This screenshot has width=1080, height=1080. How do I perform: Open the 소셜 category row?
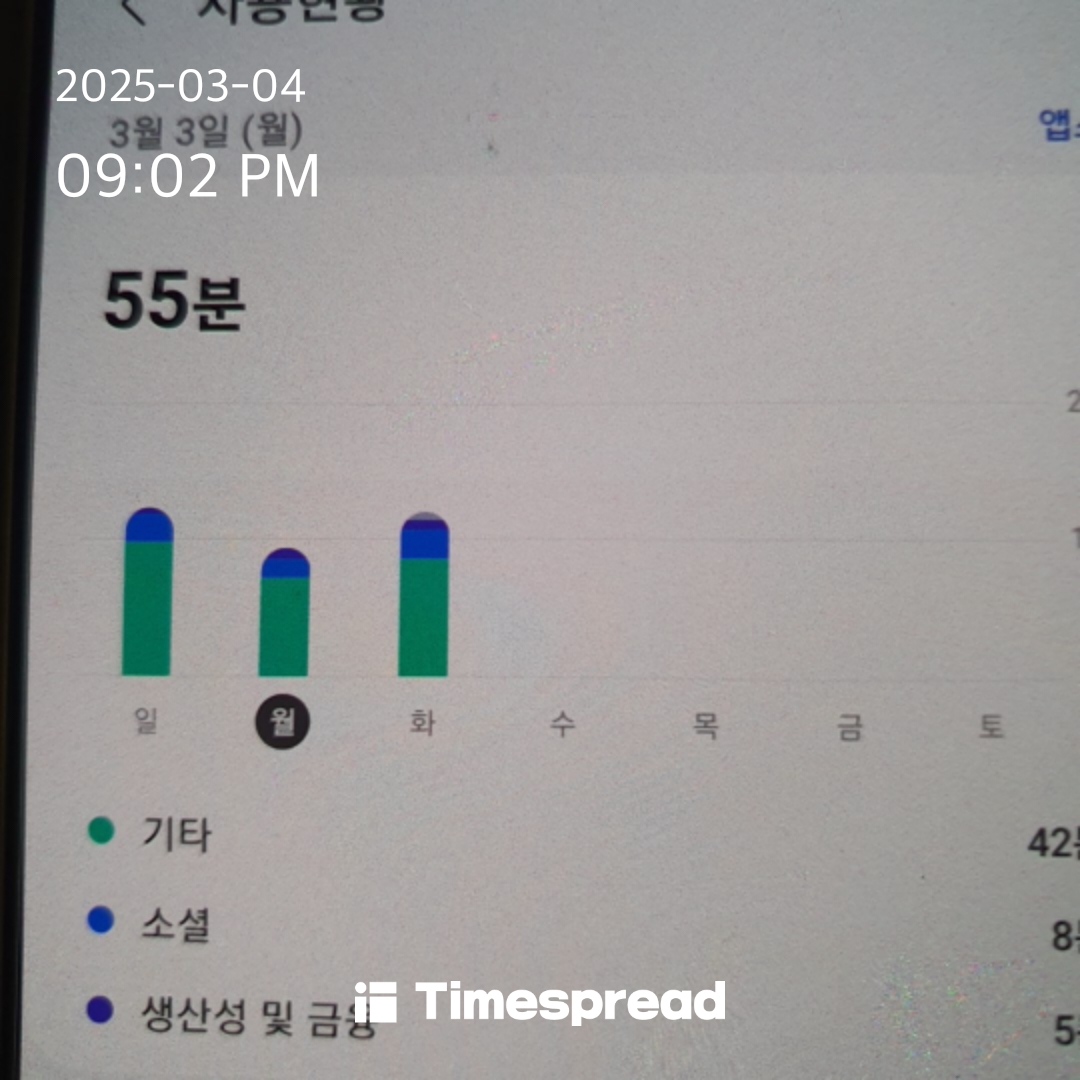point(175,924)
